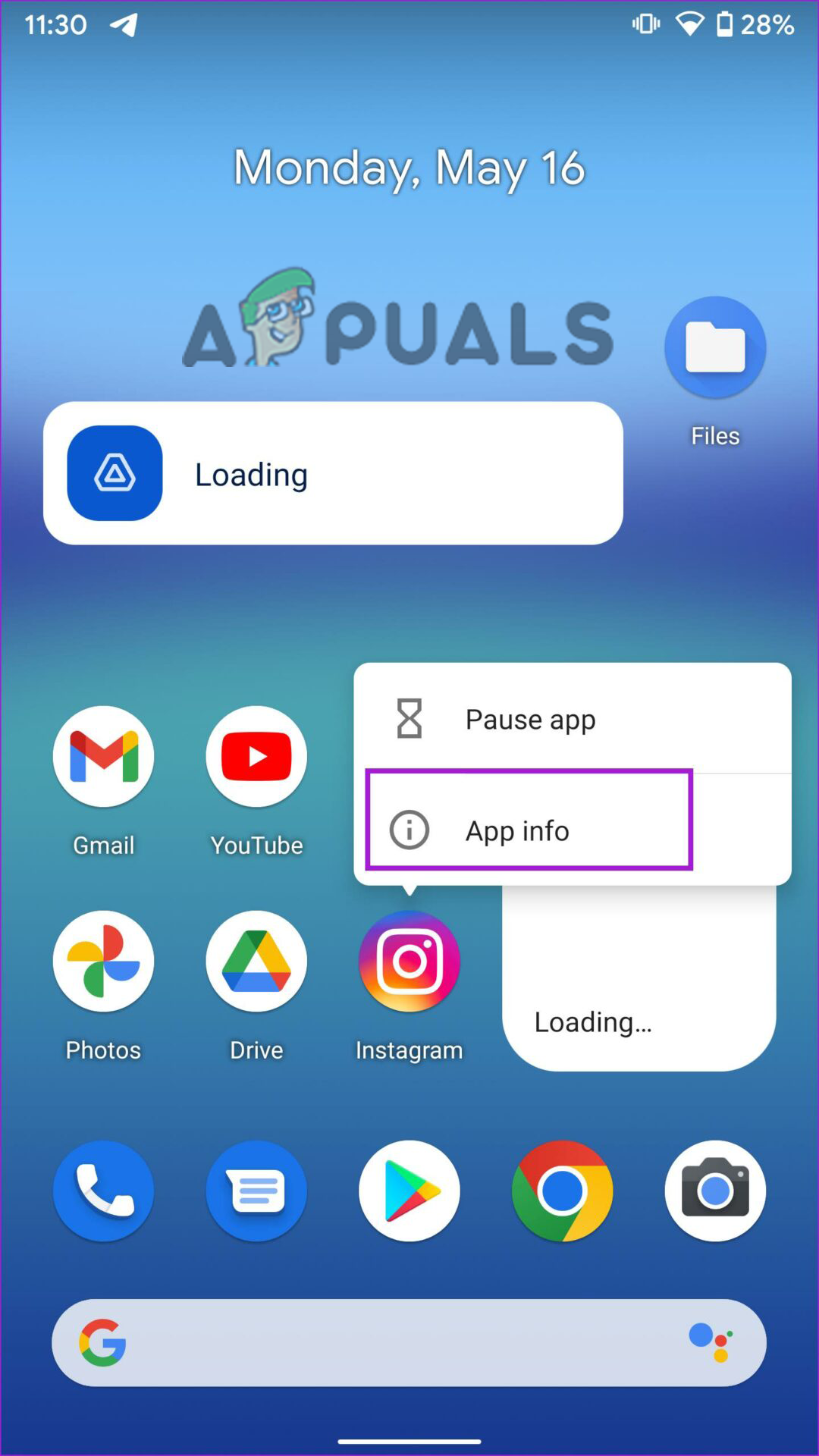Open Chrome browser
Image resolution: width=819 pixels, height=1456 pixels.
coord(562,1191)
